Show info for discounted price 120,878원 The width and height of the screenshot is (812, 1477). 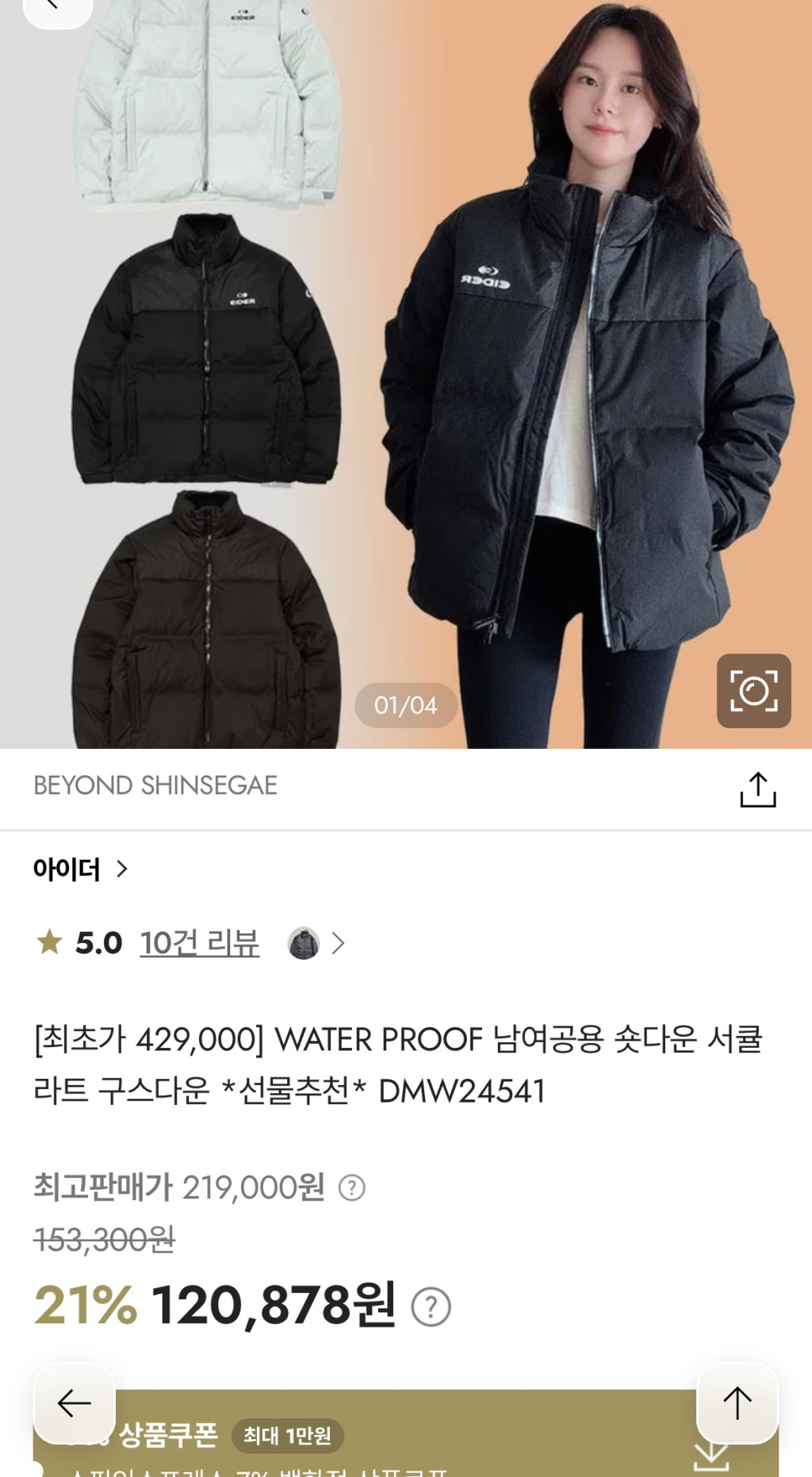pos(431,1307)
